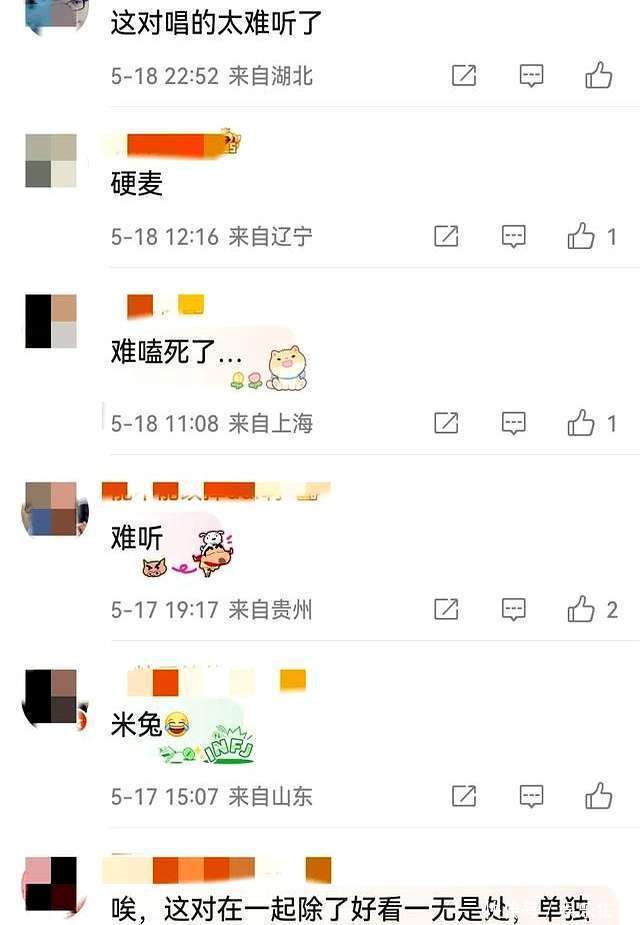The width and height of the screenshot is (640, 925).
Task: Reply to the 米兔 comment
Action: (x=531, y=796)
